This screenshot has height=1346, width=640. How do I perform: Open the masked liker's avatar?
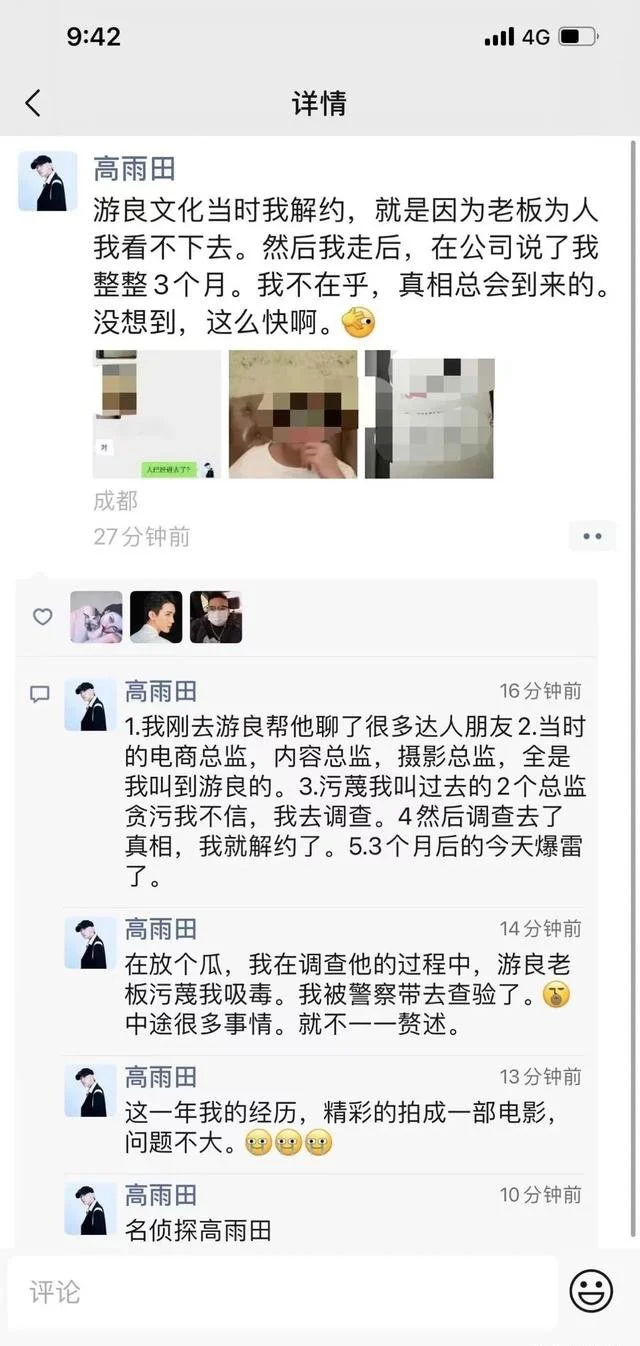(216, 617)
